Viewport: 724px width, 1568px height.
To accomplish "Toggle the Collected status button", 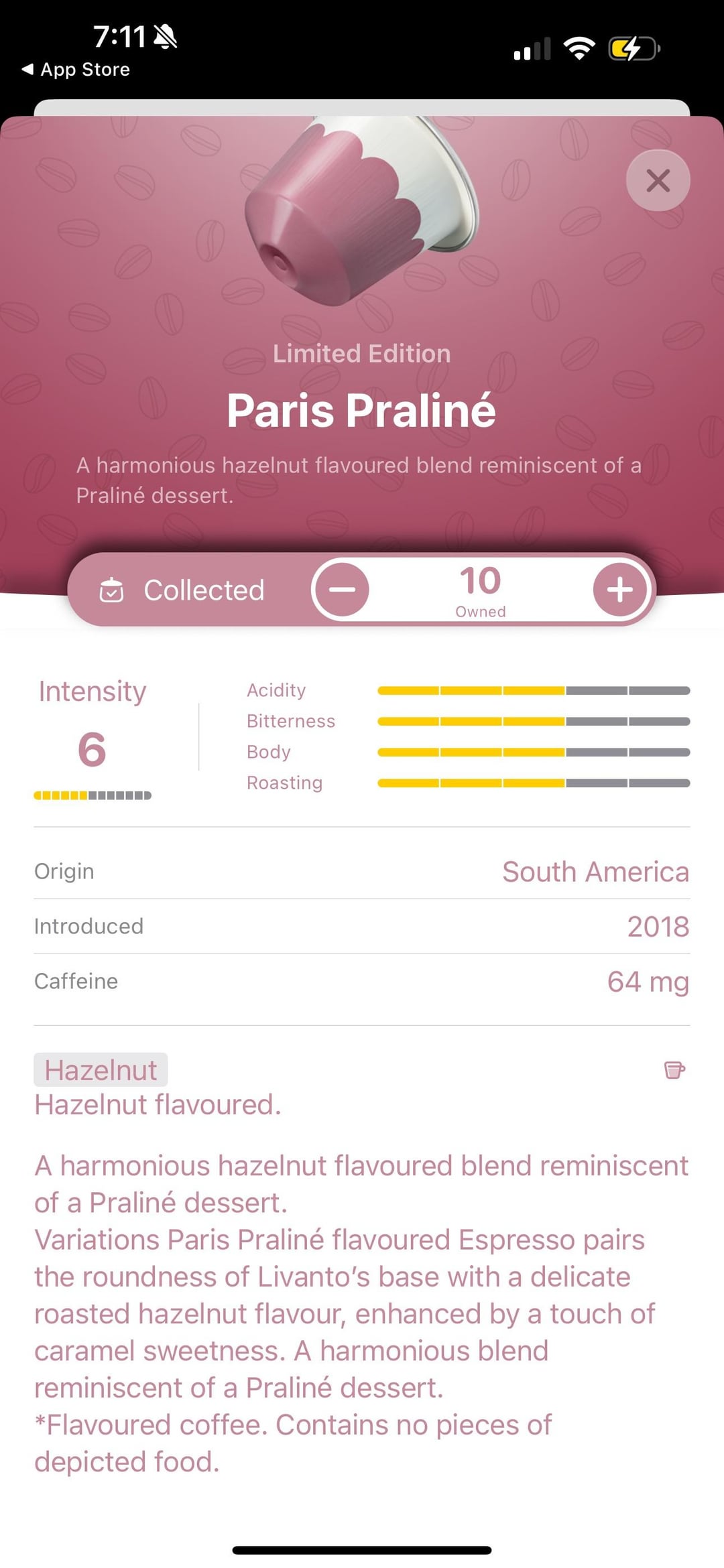I will coord(182,590).
